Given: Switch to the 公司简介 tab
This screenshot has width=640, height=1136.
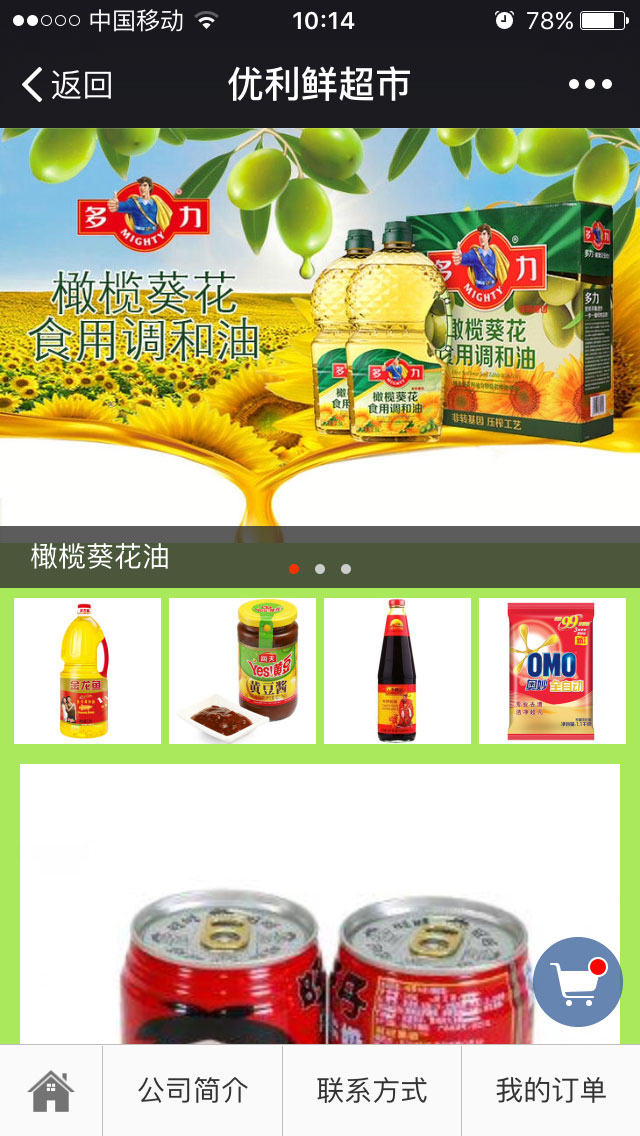Looking at the screenshot, I should click(x=193, y=1091).
